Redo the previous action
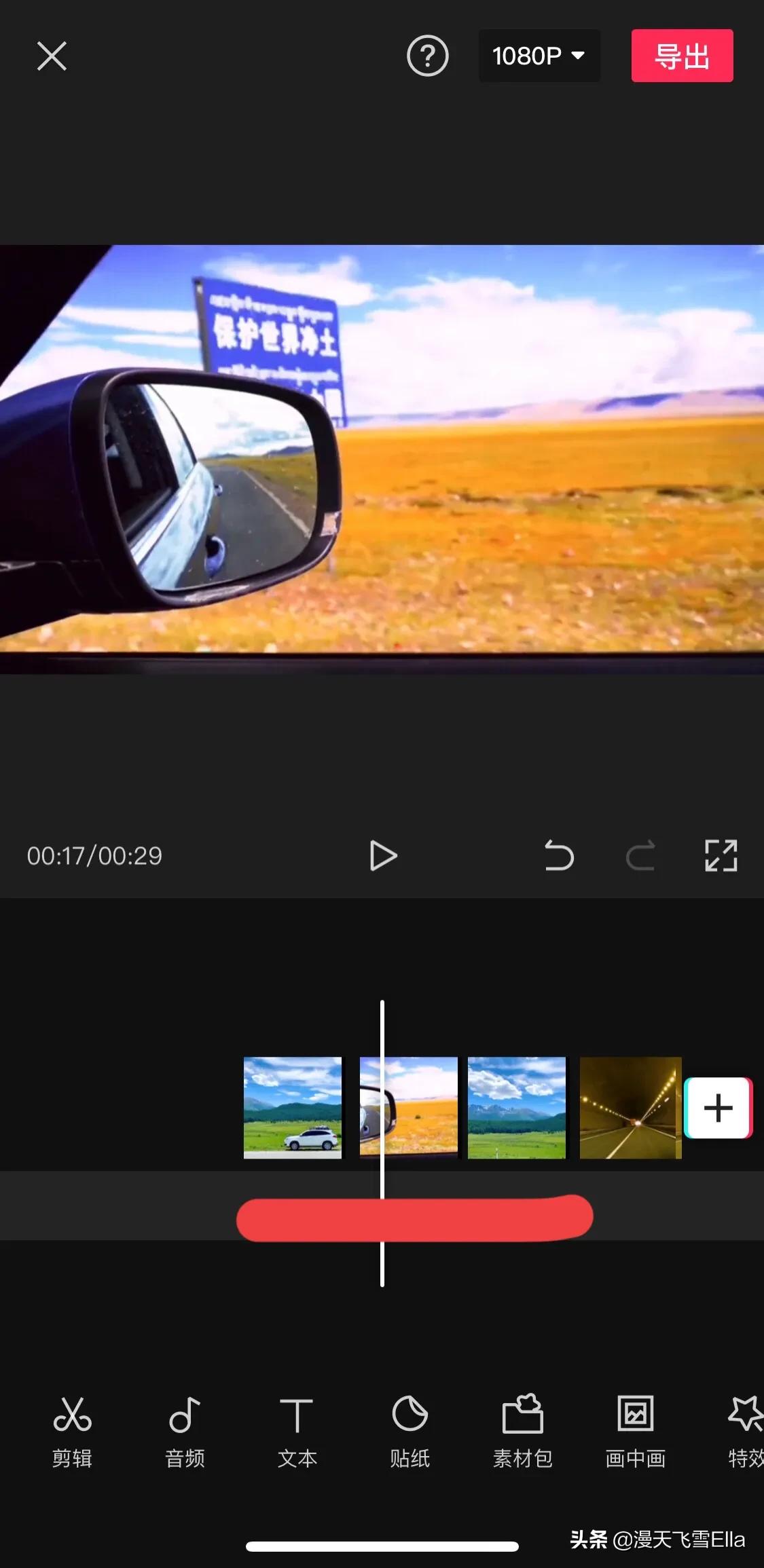The width and height of the screenshot is (764, 1568). click(640, 855)
